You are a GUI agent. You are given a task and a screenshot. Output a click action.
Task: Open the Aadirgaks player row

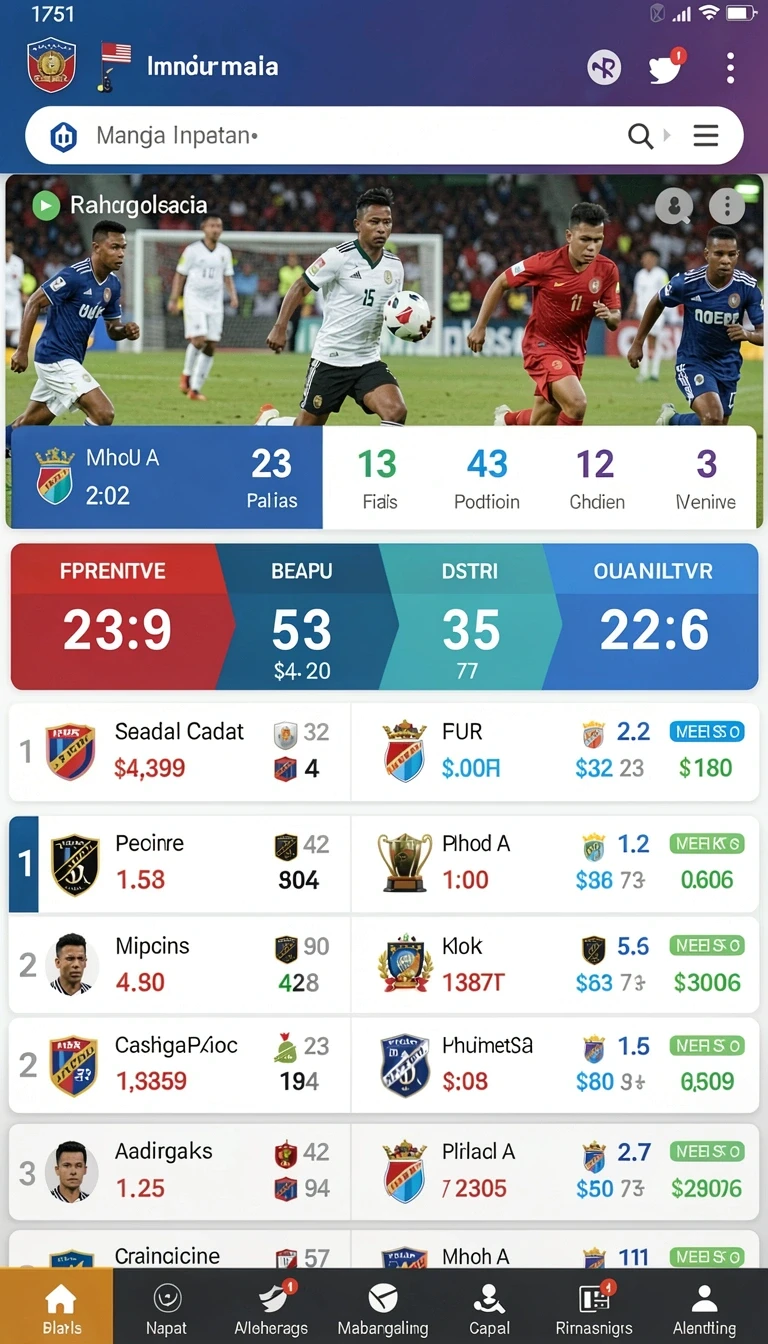coord(180,1170)
